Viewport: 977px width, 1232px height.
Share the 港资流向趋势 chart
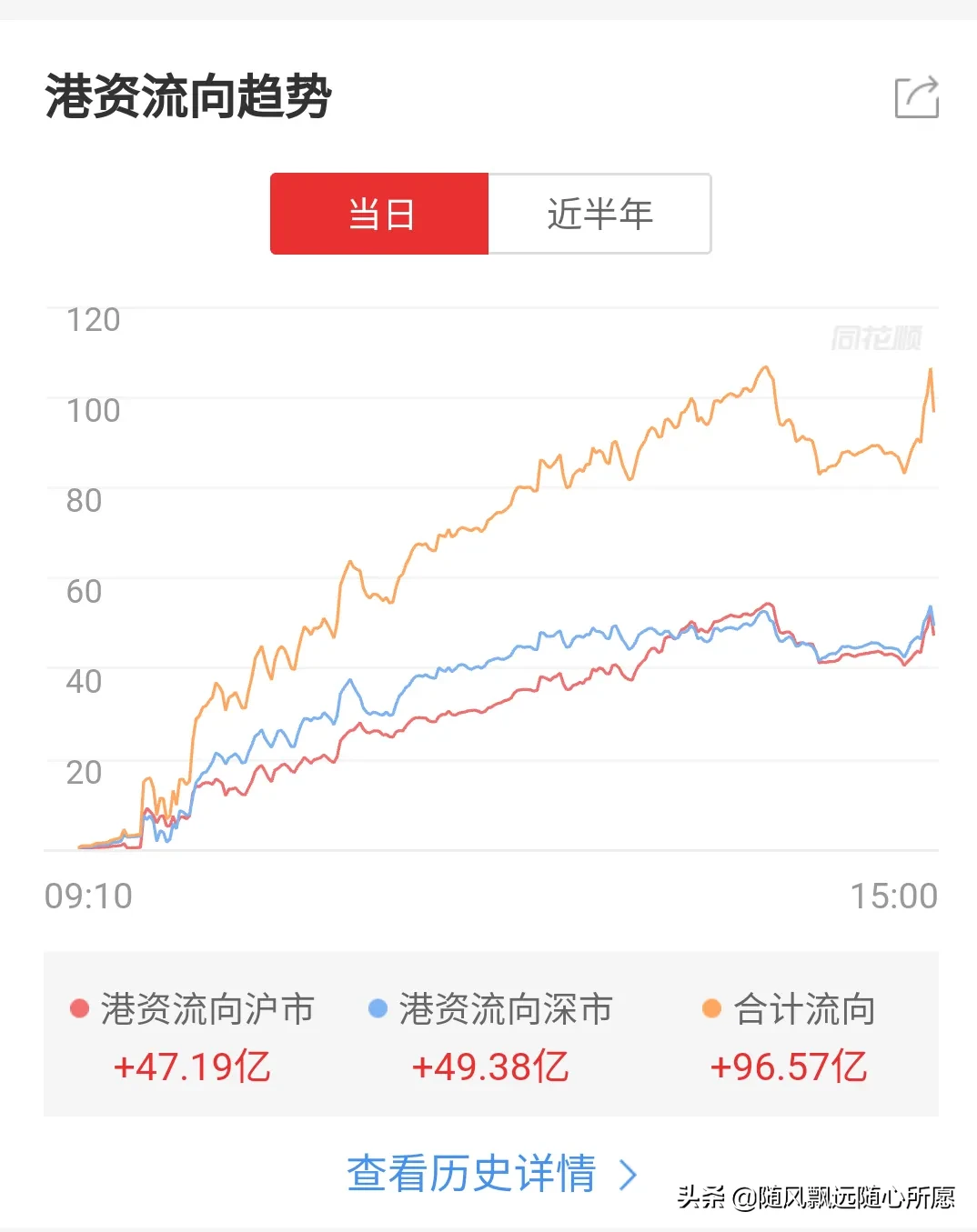pyautogui.click(x=916, y=96)
